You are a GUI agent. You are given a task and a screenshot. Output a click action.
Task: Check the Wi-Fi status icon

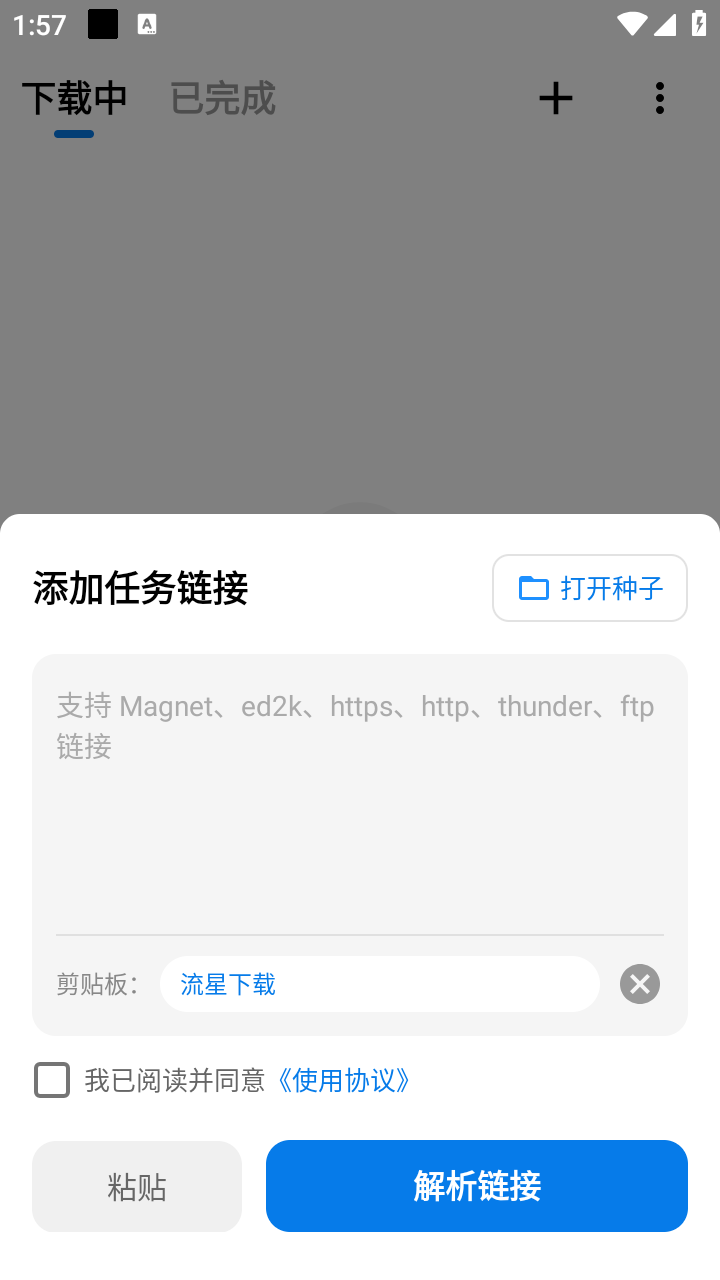click(631, 24)
